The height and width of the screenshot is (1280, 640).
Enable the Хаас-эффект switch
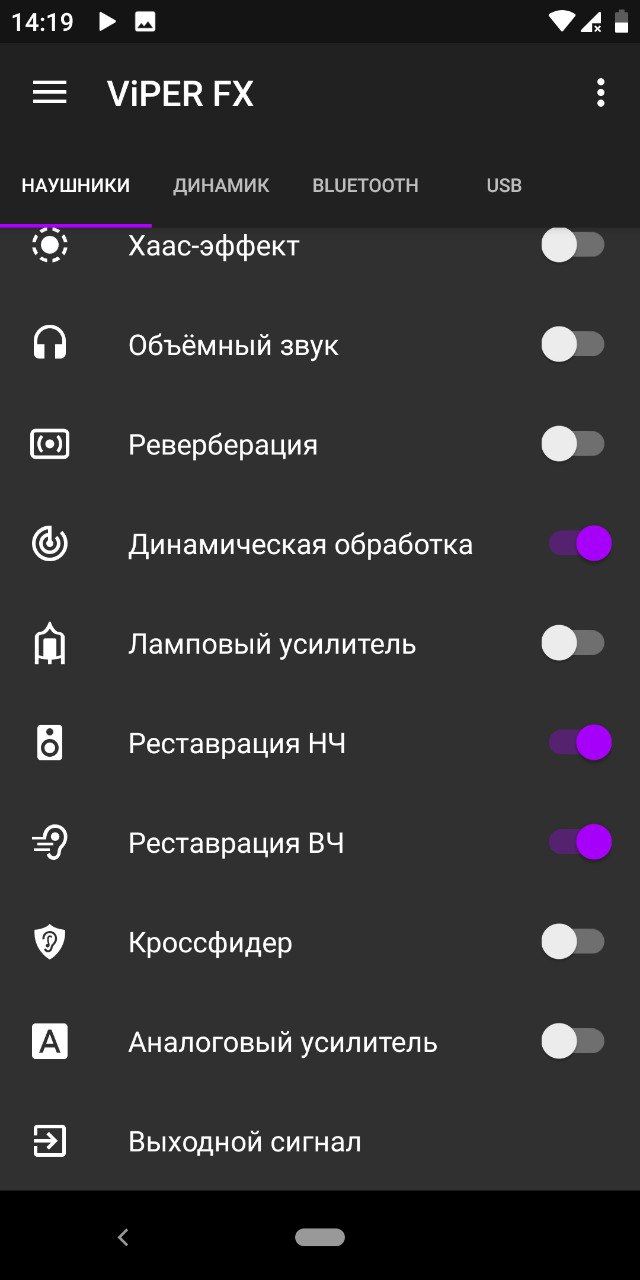click(x=573, y=245)
